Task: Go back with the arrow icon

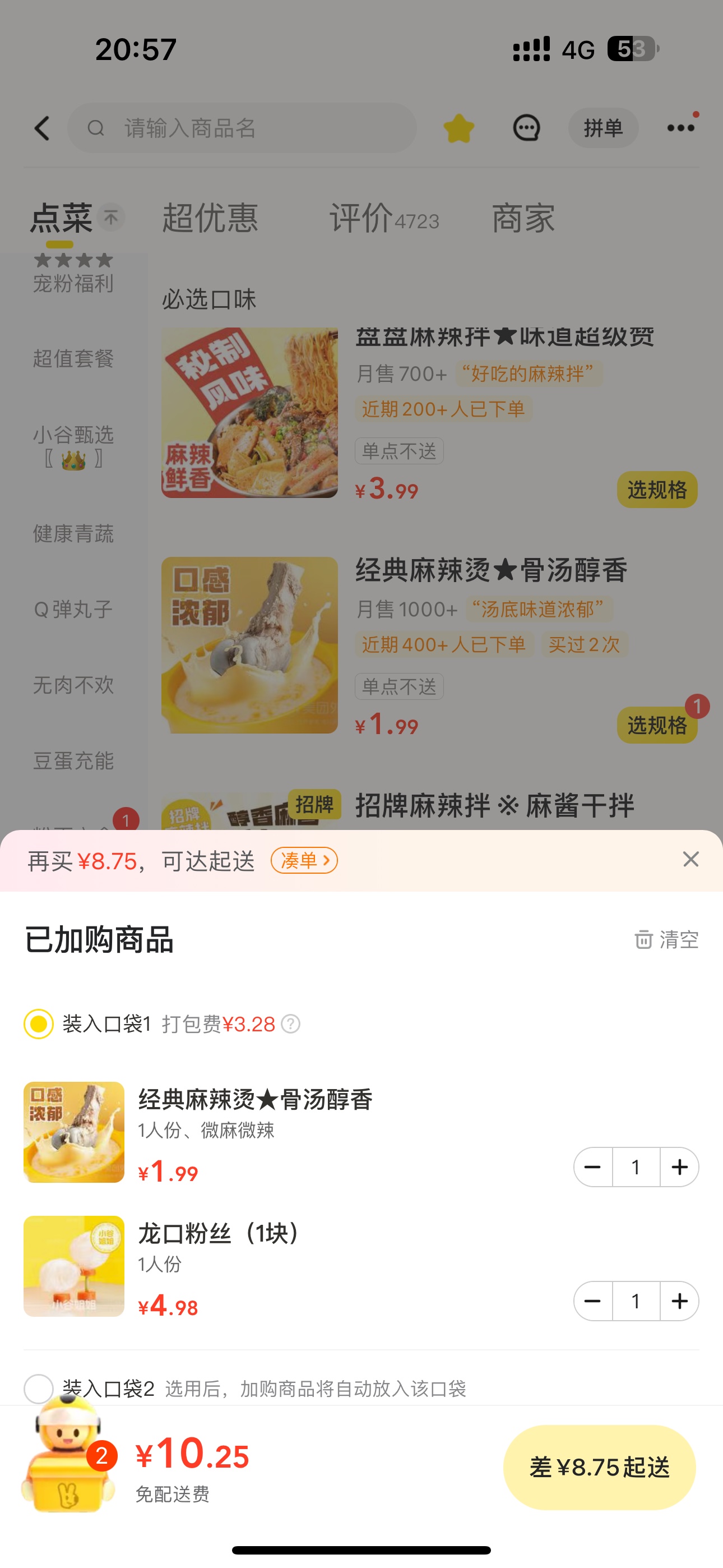Action: click(42, 128)
